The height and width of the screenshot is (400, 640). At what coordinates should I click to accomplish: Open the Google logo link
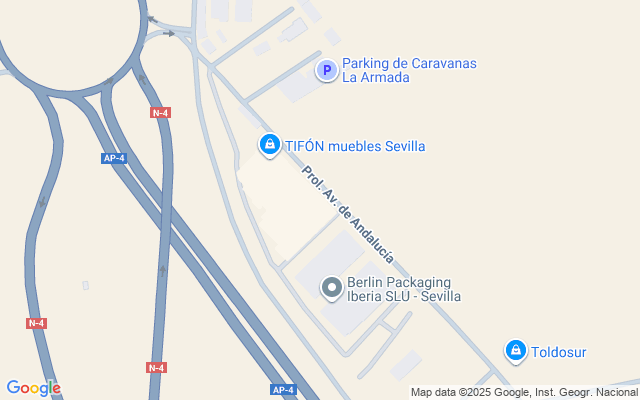pyautogui.click(x=33, y=388)
